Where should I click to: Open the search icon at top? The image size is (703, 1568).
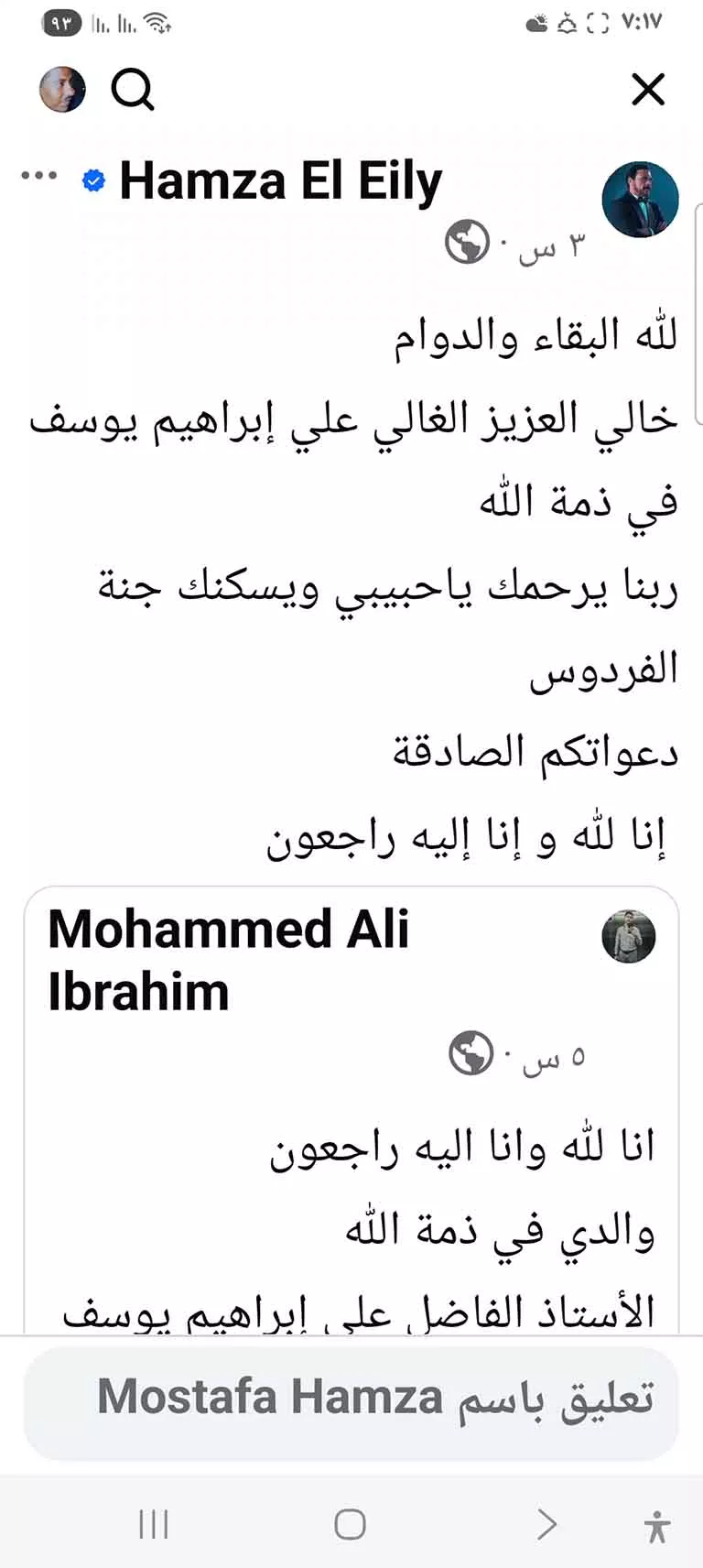tap(134, 90)
